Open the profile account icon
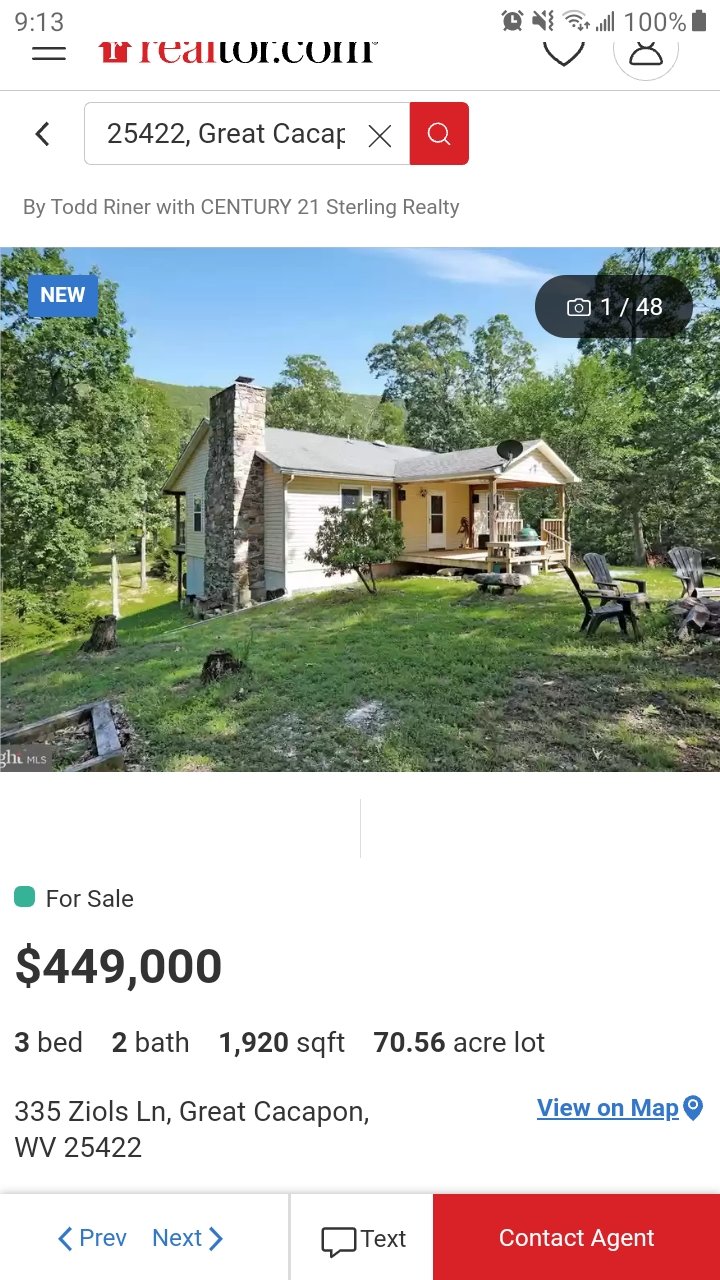Screen dimensions: 720x1280 pos(646,52)
